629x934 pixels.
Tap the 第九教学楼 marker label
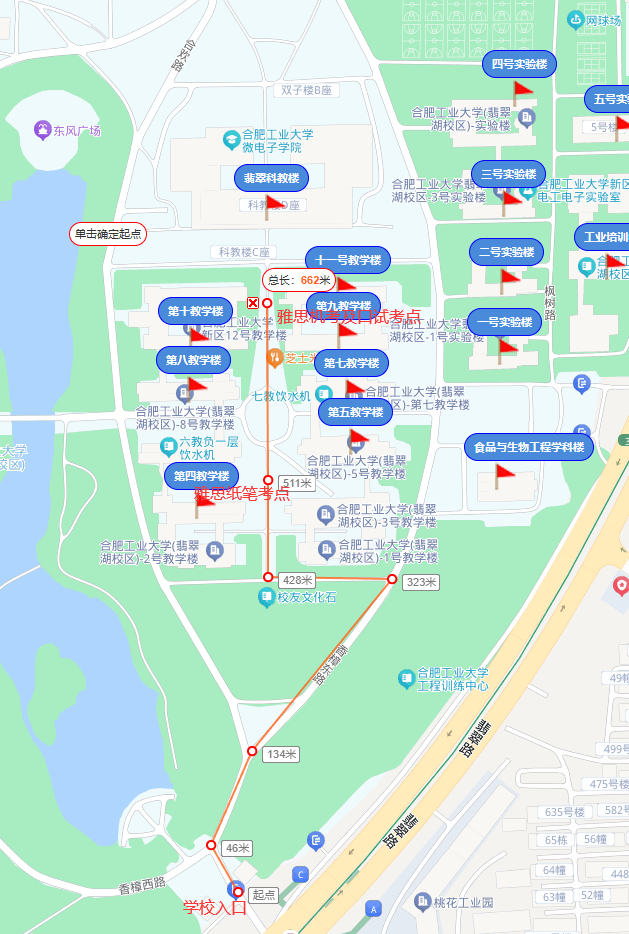[343, 306]
